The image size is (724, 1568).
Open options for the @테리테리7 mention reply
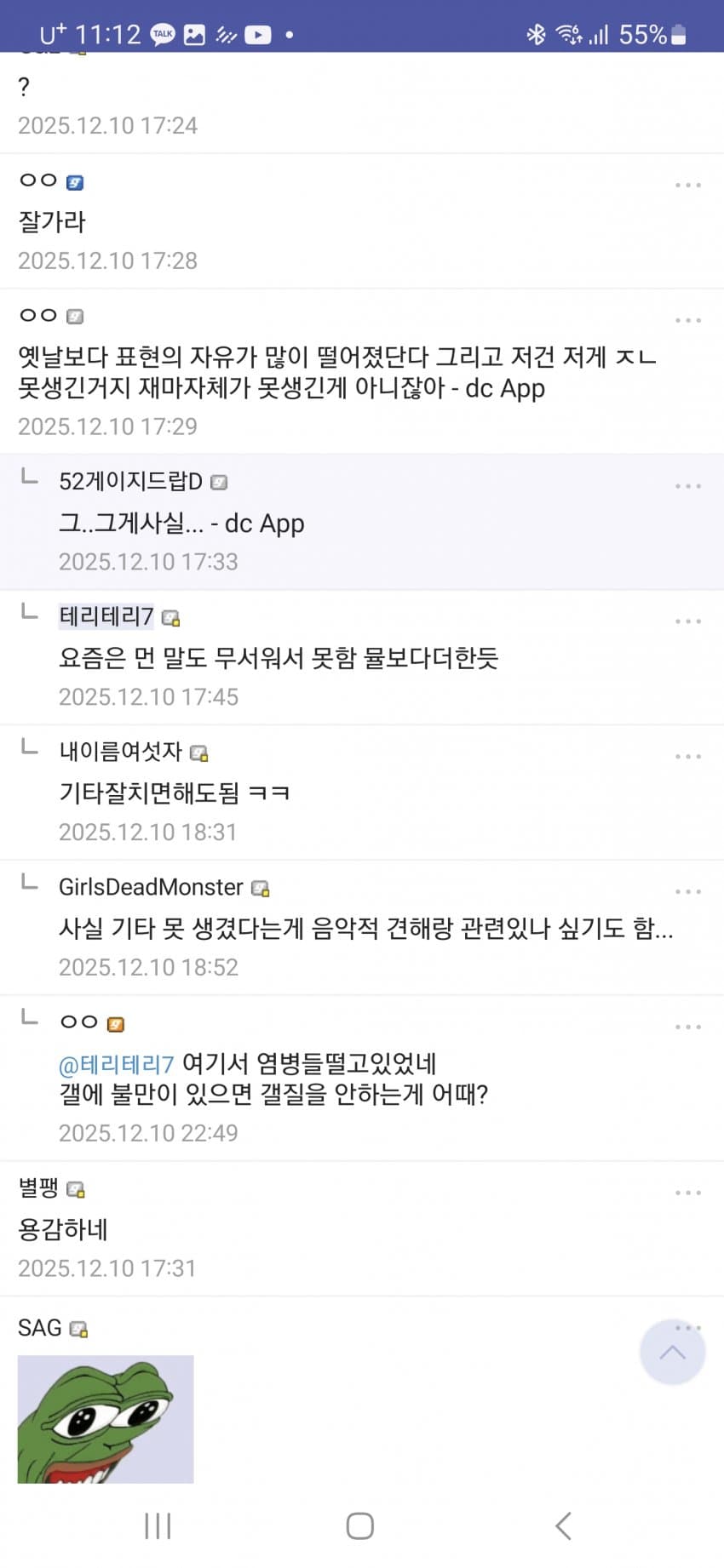[x=687, y=1027]
